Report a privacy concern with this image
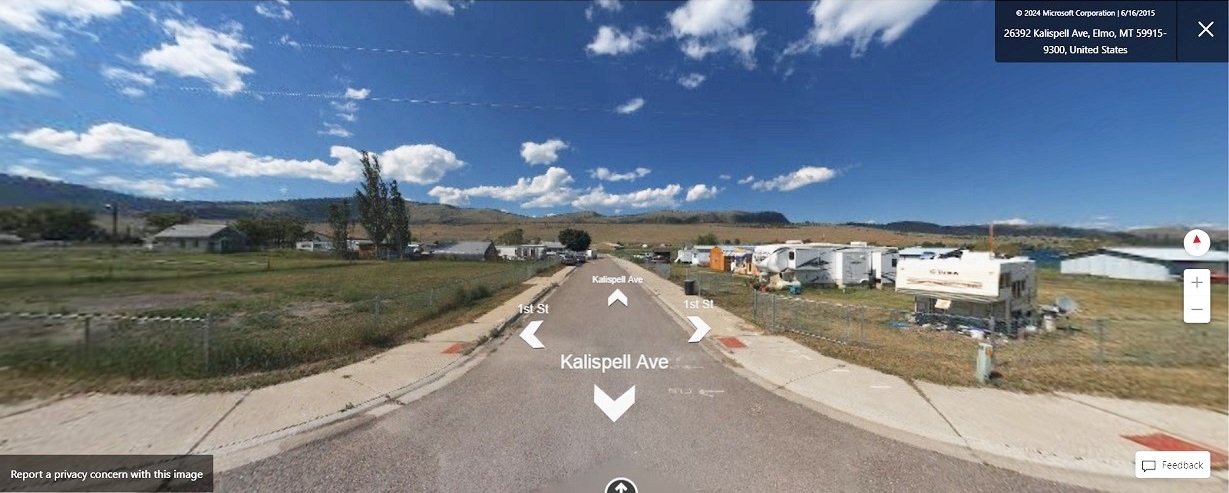 [106, 474]
